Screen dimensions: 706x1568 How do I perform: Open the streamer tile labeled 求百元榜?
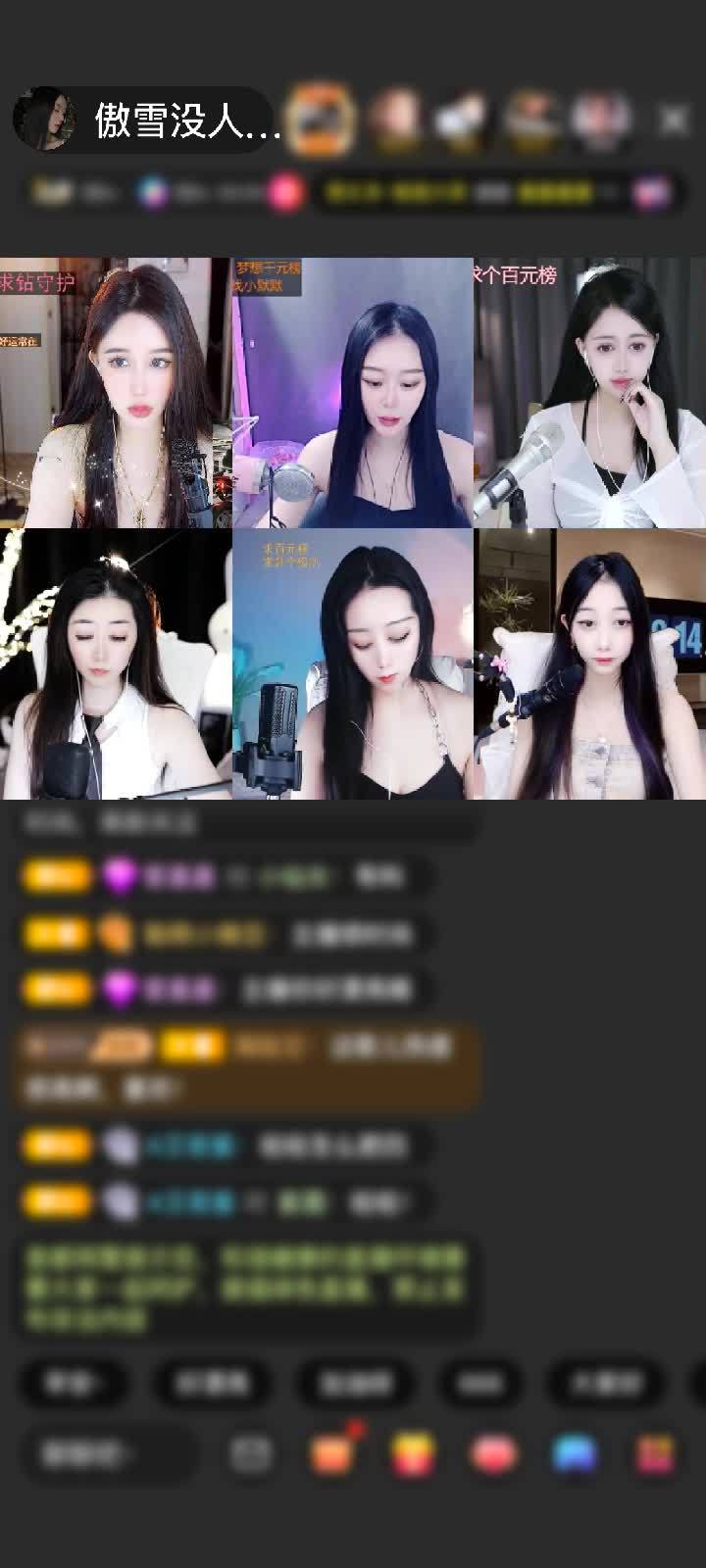pos(353,664)
